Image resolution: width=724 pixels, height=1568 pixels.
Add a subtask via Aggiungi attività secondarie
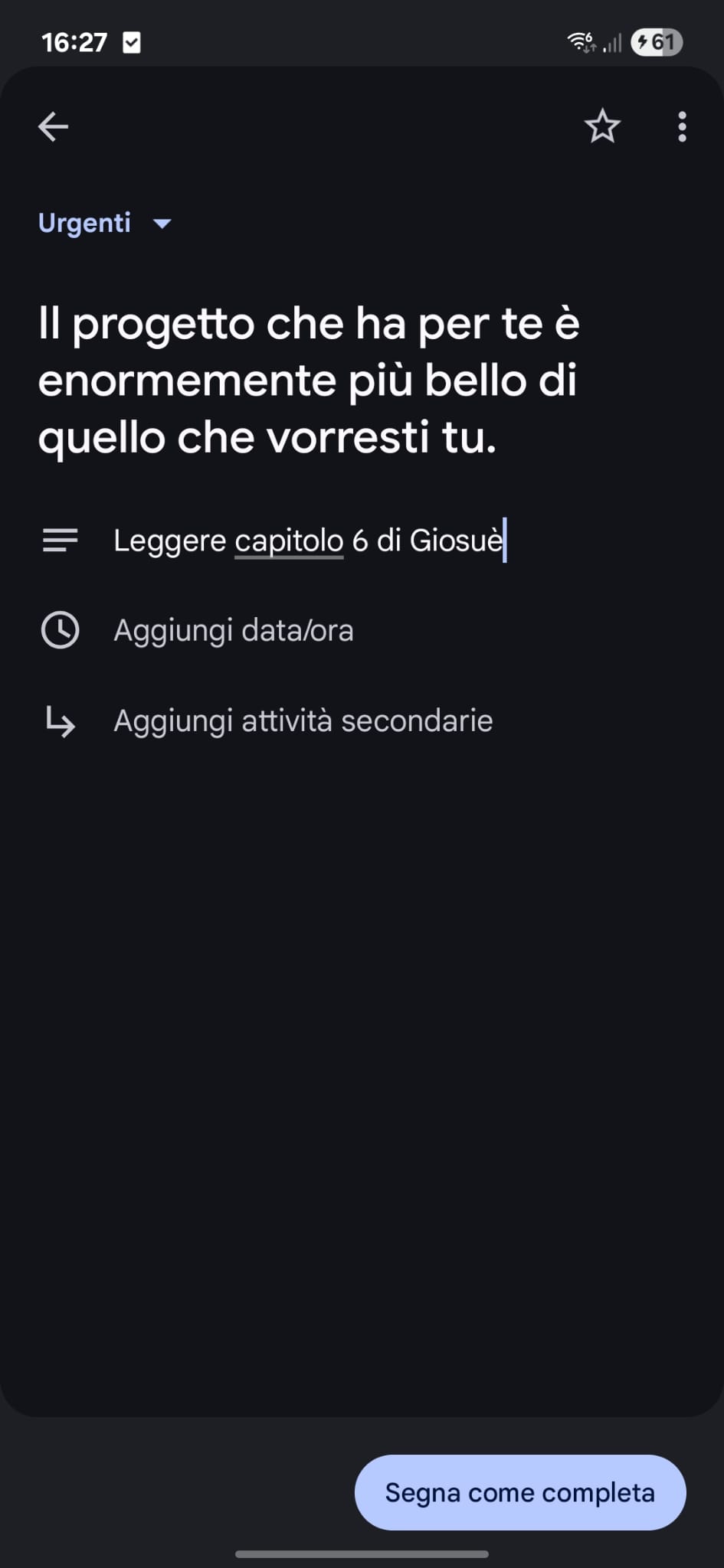click(x=303, y=721)
